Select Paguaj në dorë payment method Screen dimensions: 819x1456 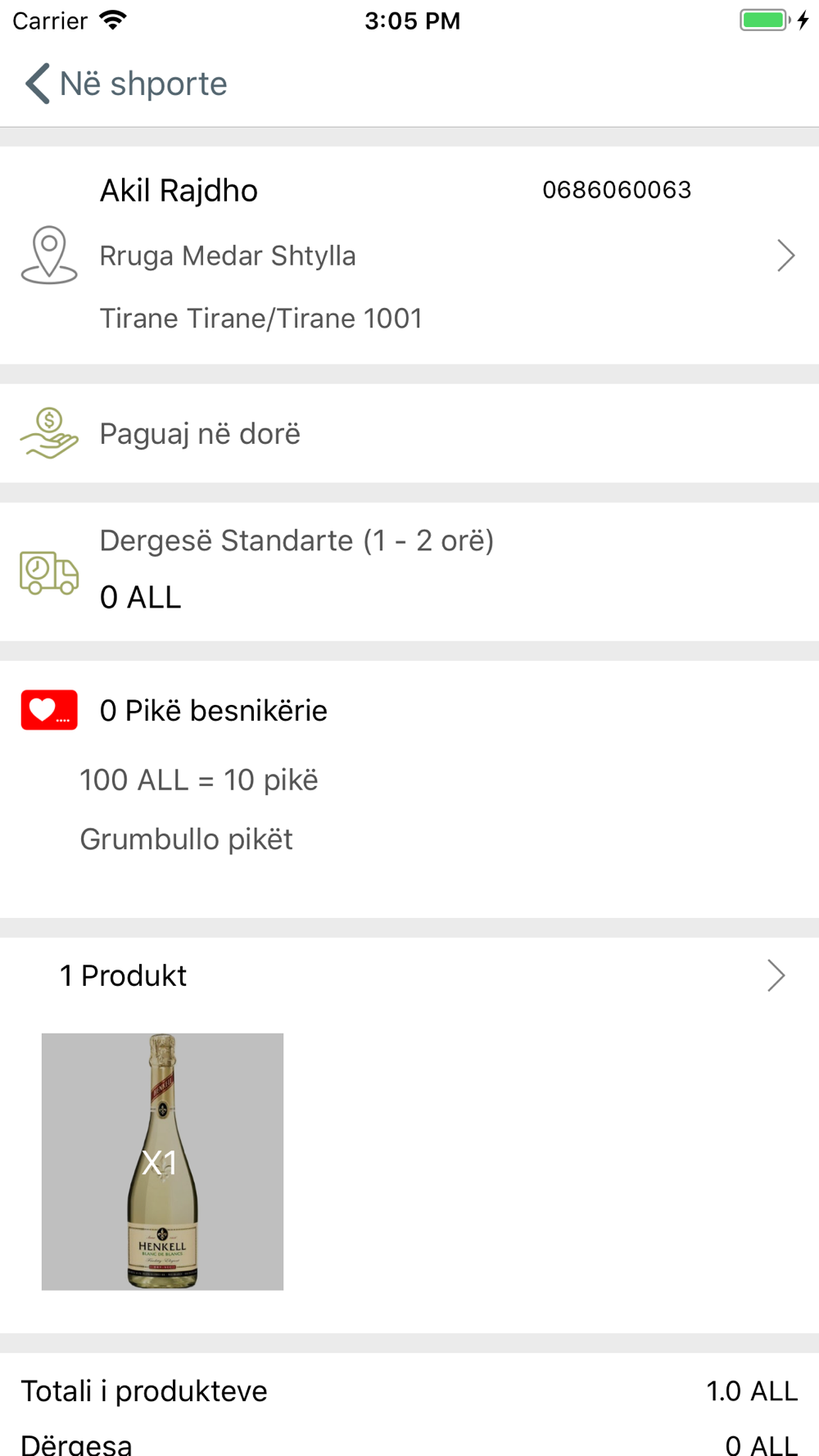point(409,433)
